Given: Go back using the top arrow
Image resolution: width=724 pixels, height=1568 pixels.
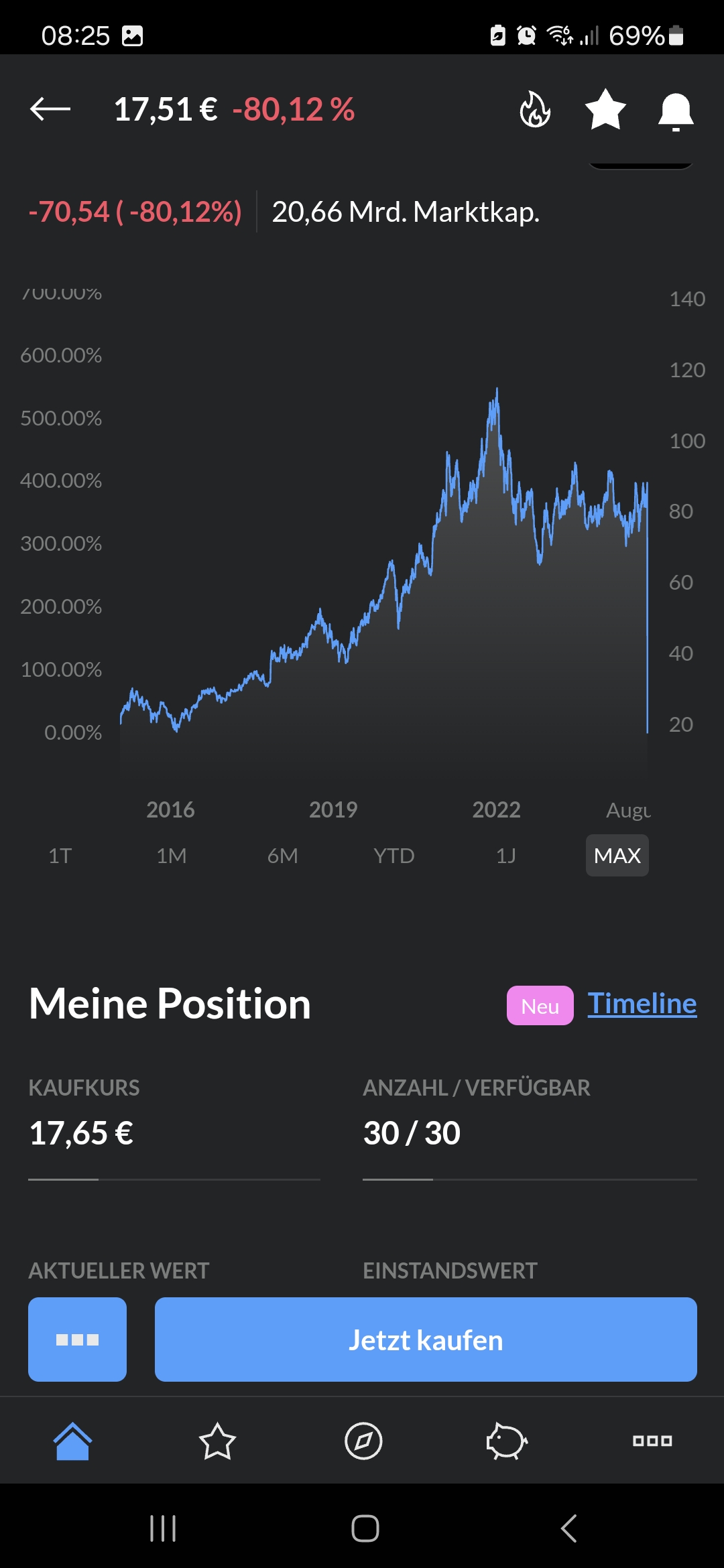Looking at the screenshot, I should pos(50,109).
